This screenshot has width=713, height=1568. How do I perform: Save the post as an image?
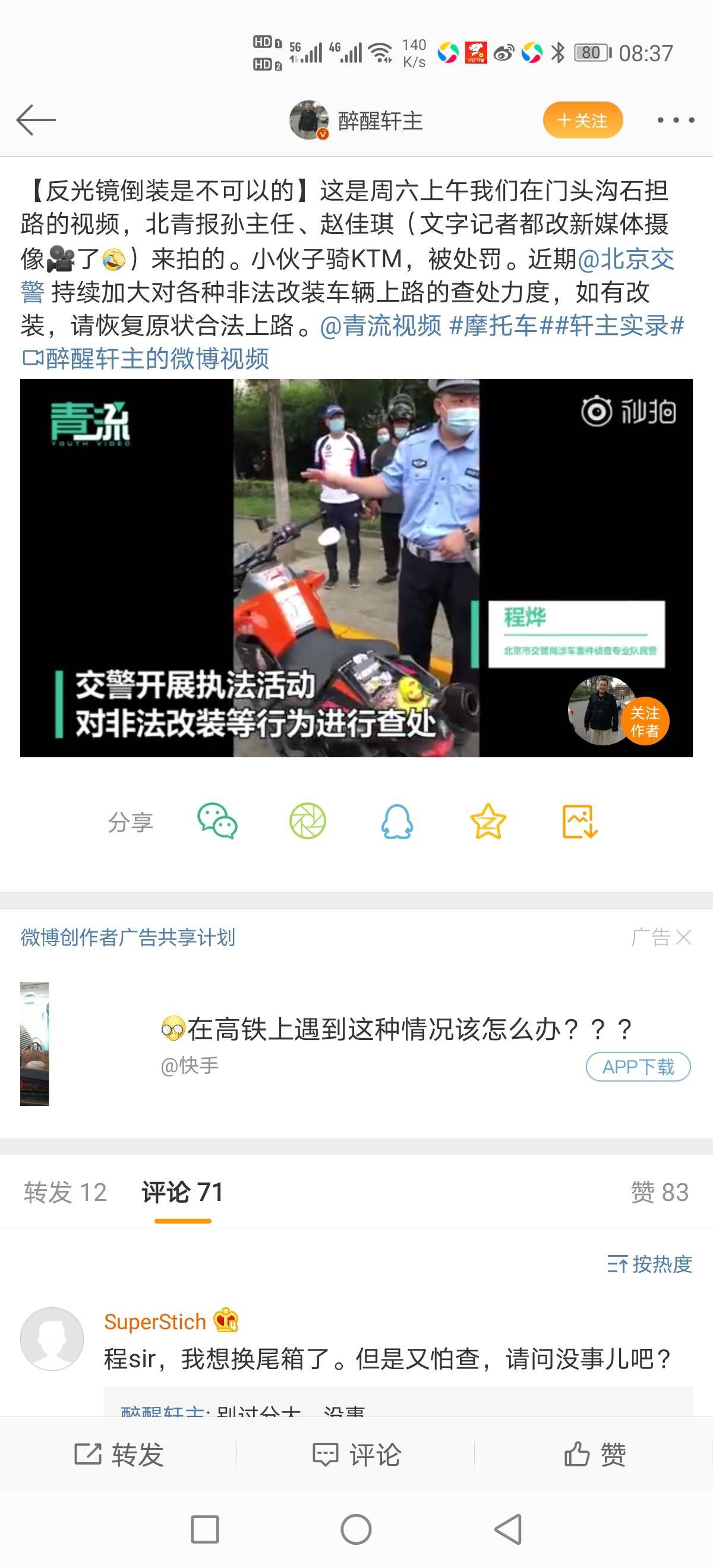point(579,821)
